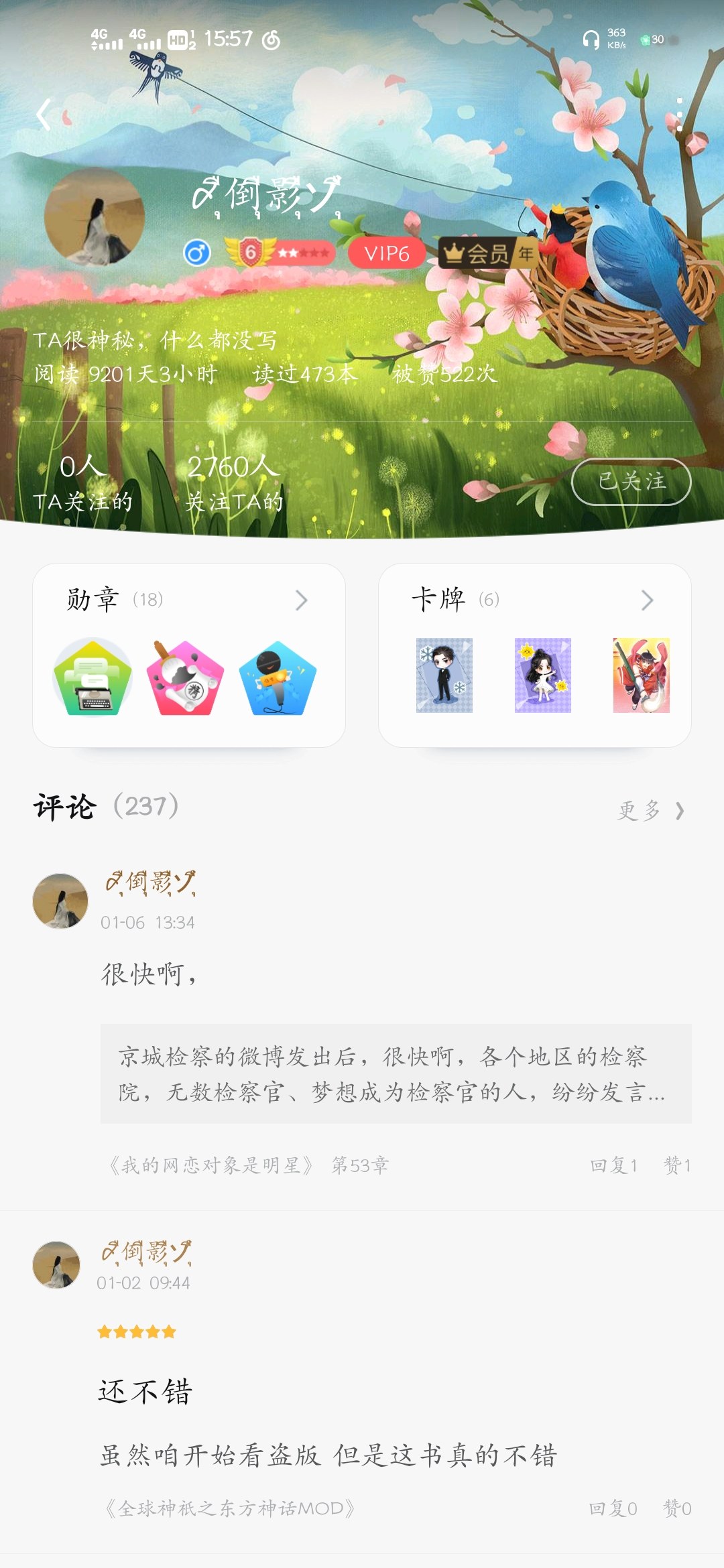The width and height of the screenshot is (724, 1568).
Task: View the VIP6 badge details
Action: coord(387,253)
